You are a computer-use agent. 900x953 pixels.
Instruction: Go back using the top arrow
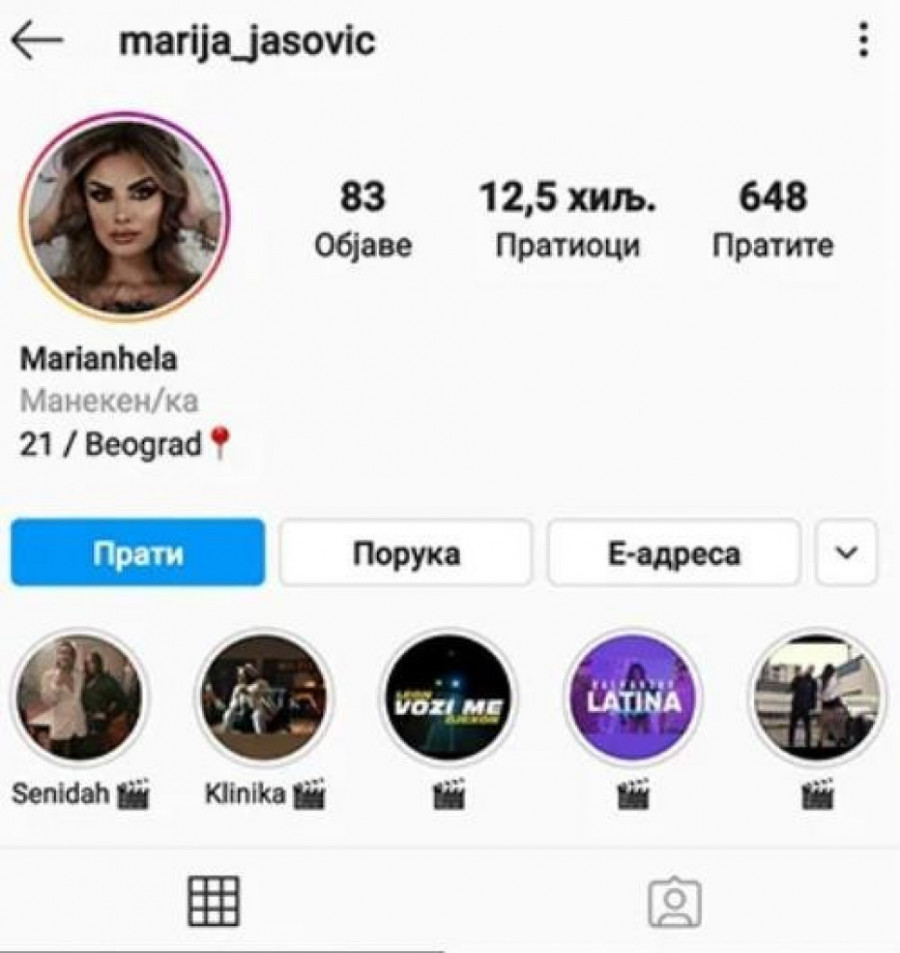point(37,41)
